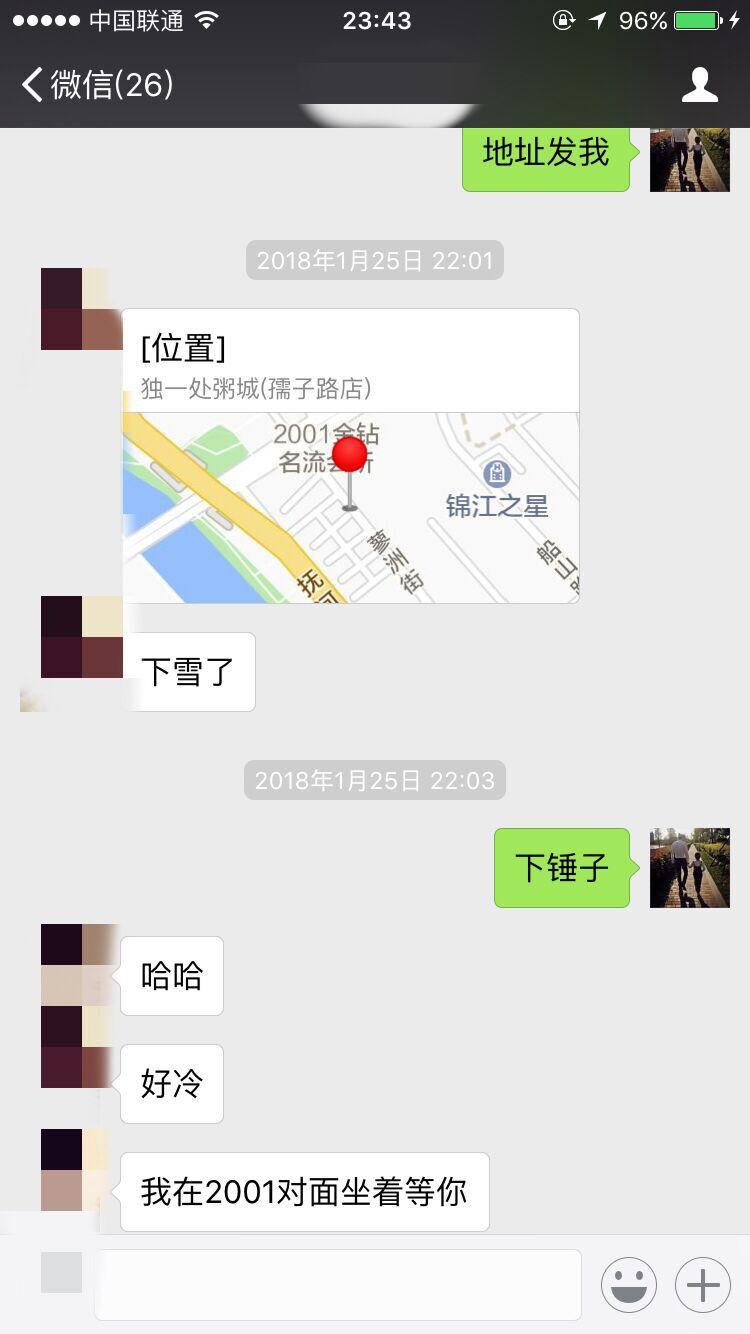Tap the 我在2001对面坐着等你 message
The width and height of the screenshot is (750, 1334).
click(x=301, y=1191)
